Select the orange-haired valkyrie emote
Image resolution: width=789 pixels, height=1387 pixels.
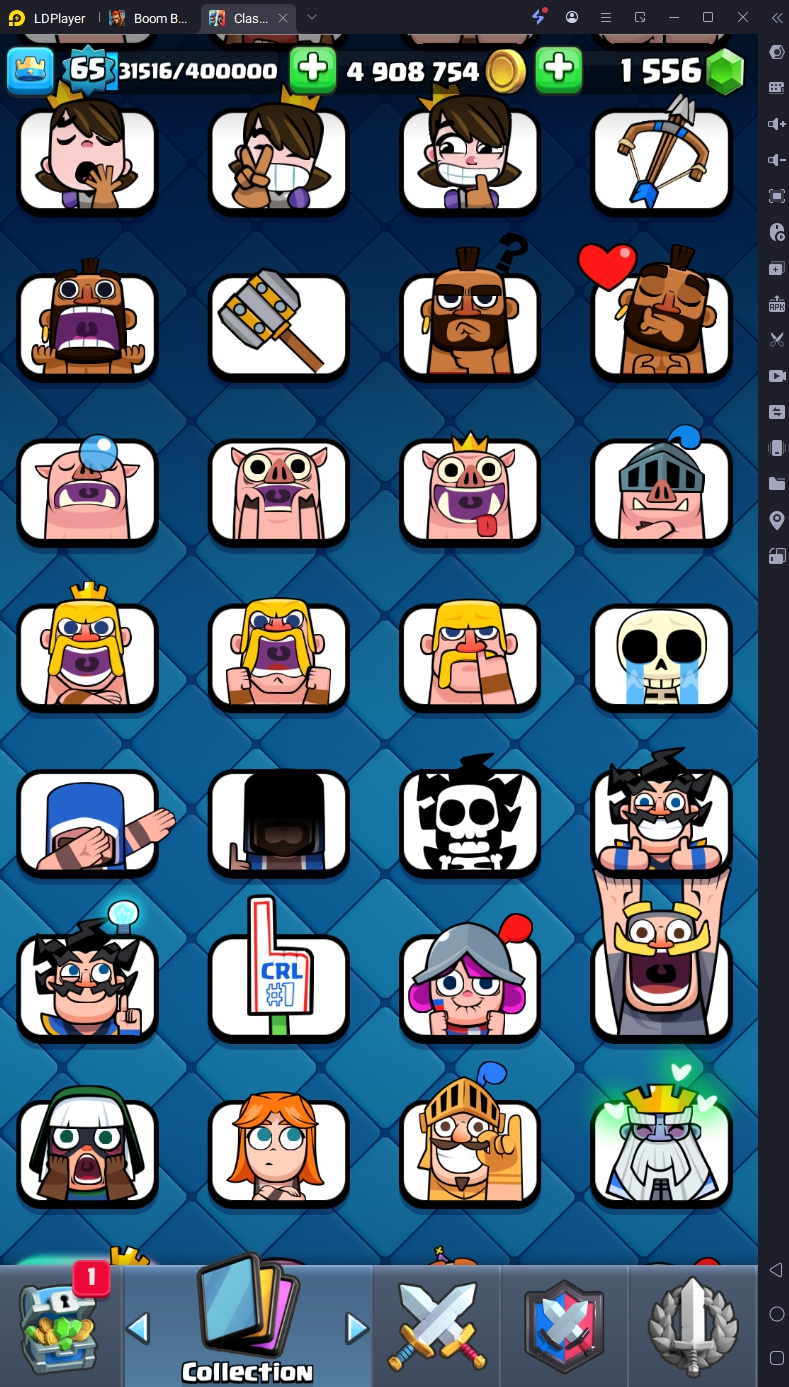(279, 1150)
